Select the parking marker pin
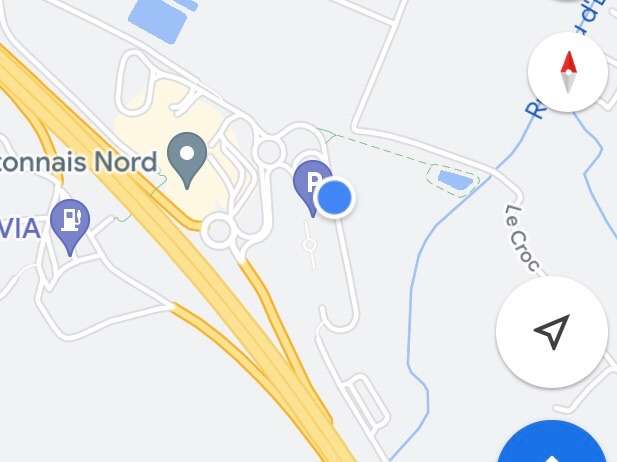617x462 pixels. coord(311,184)
